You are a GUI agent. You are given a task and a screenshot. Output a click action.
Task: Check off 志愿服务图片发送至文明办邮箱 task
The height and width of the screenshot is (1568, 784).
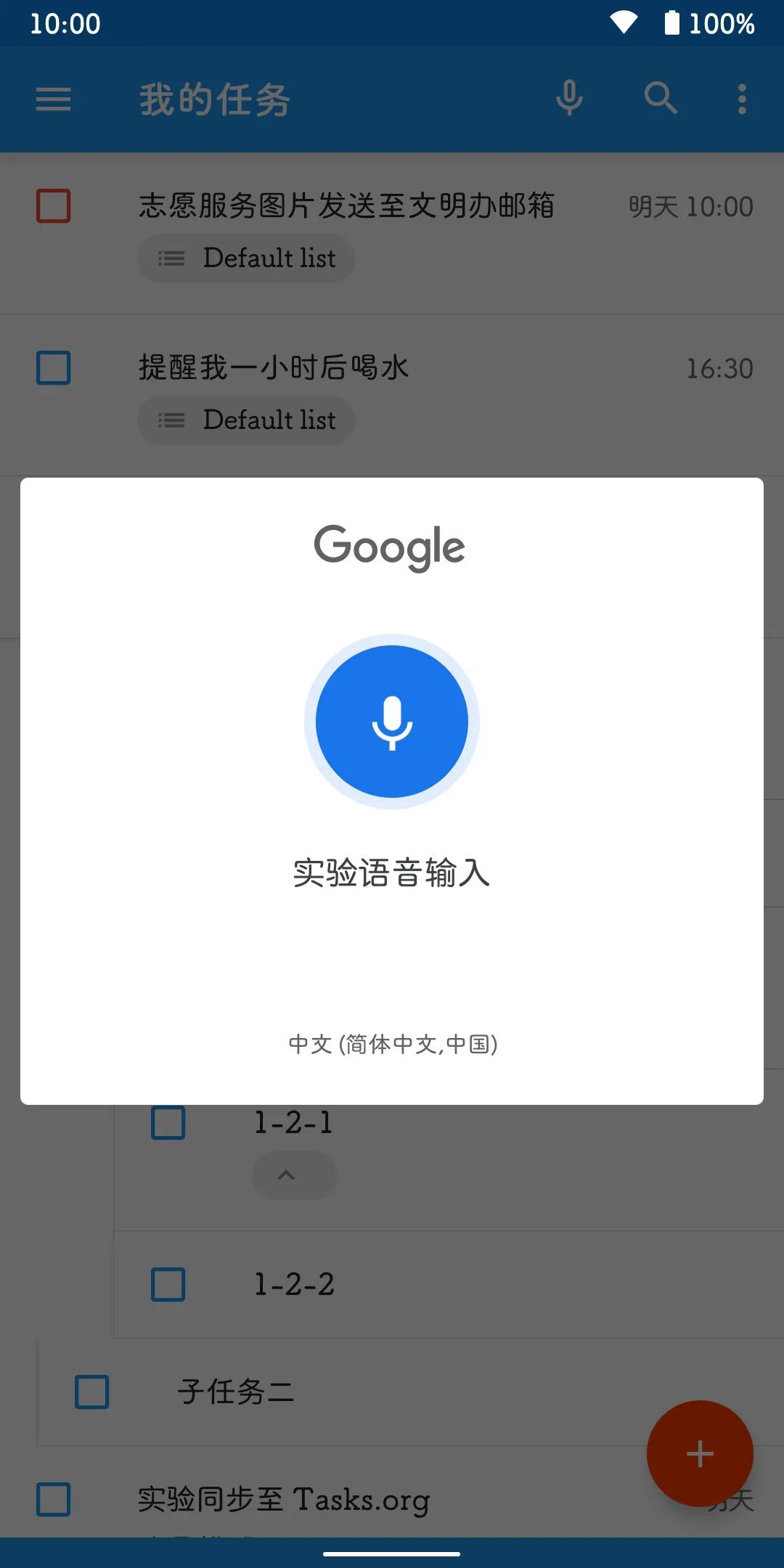tap(54, 206)
